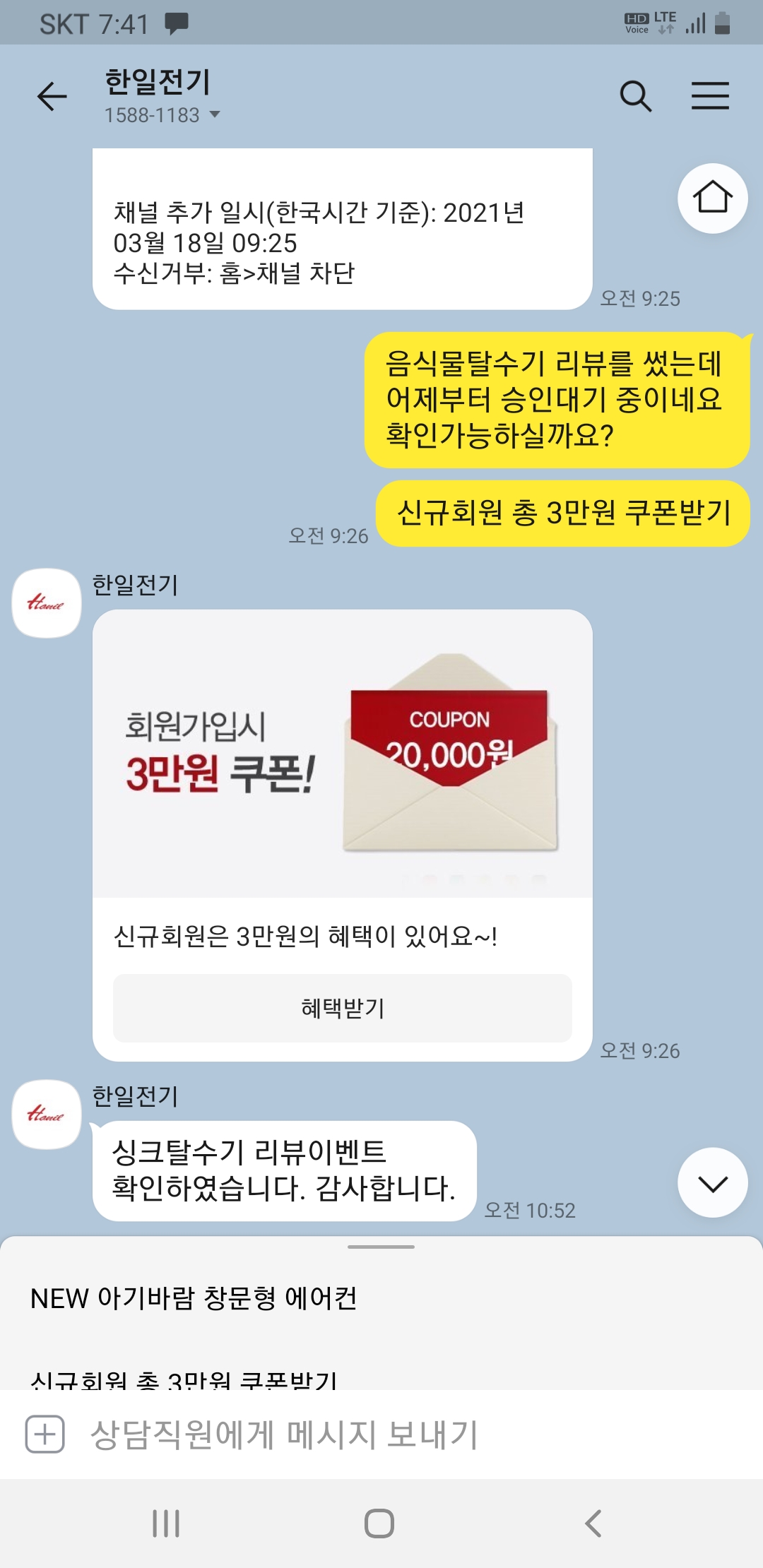
Task: Expand the 1588-1183 phone number dropdown
Action: tap(162, 115)
